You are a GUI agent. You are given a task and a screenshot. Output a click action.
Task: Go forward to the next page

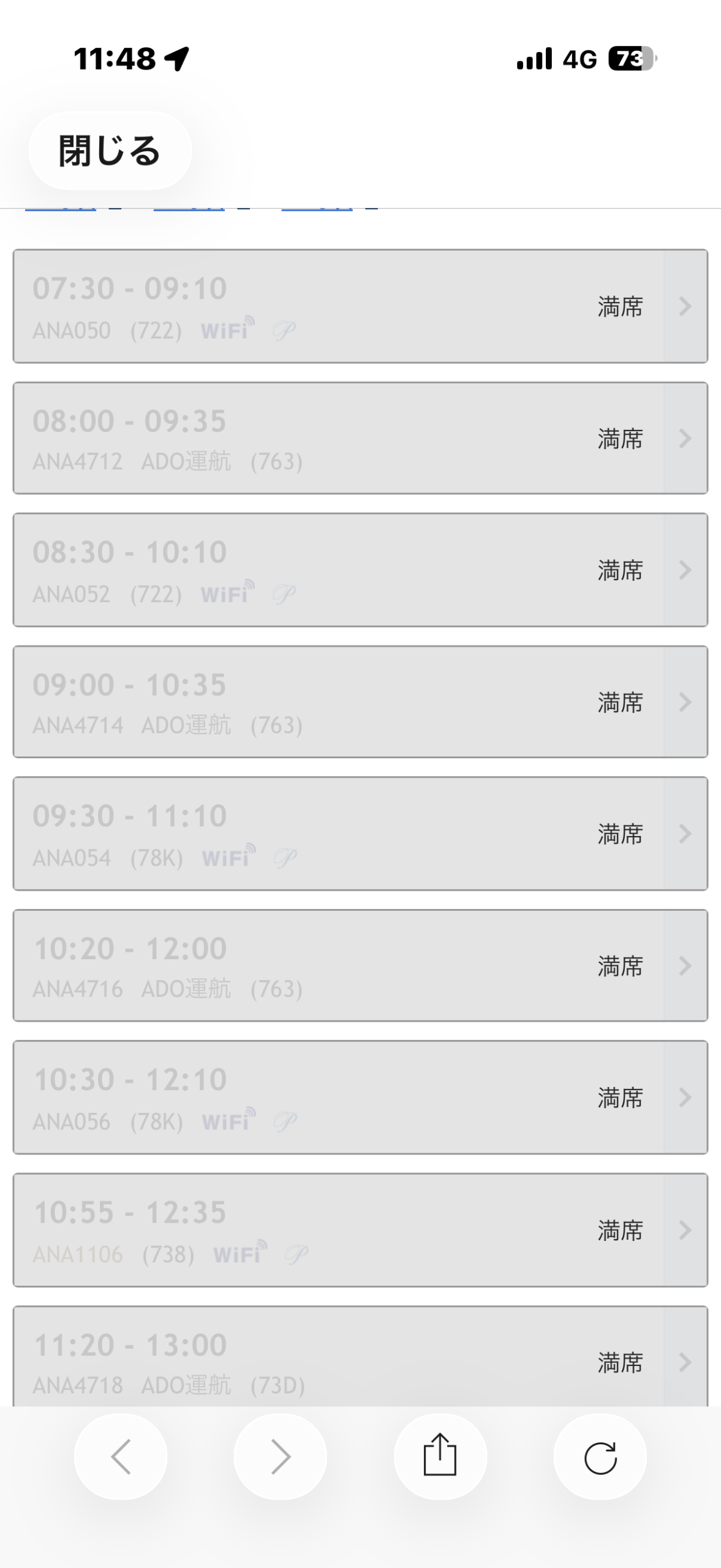point(281,1457)
